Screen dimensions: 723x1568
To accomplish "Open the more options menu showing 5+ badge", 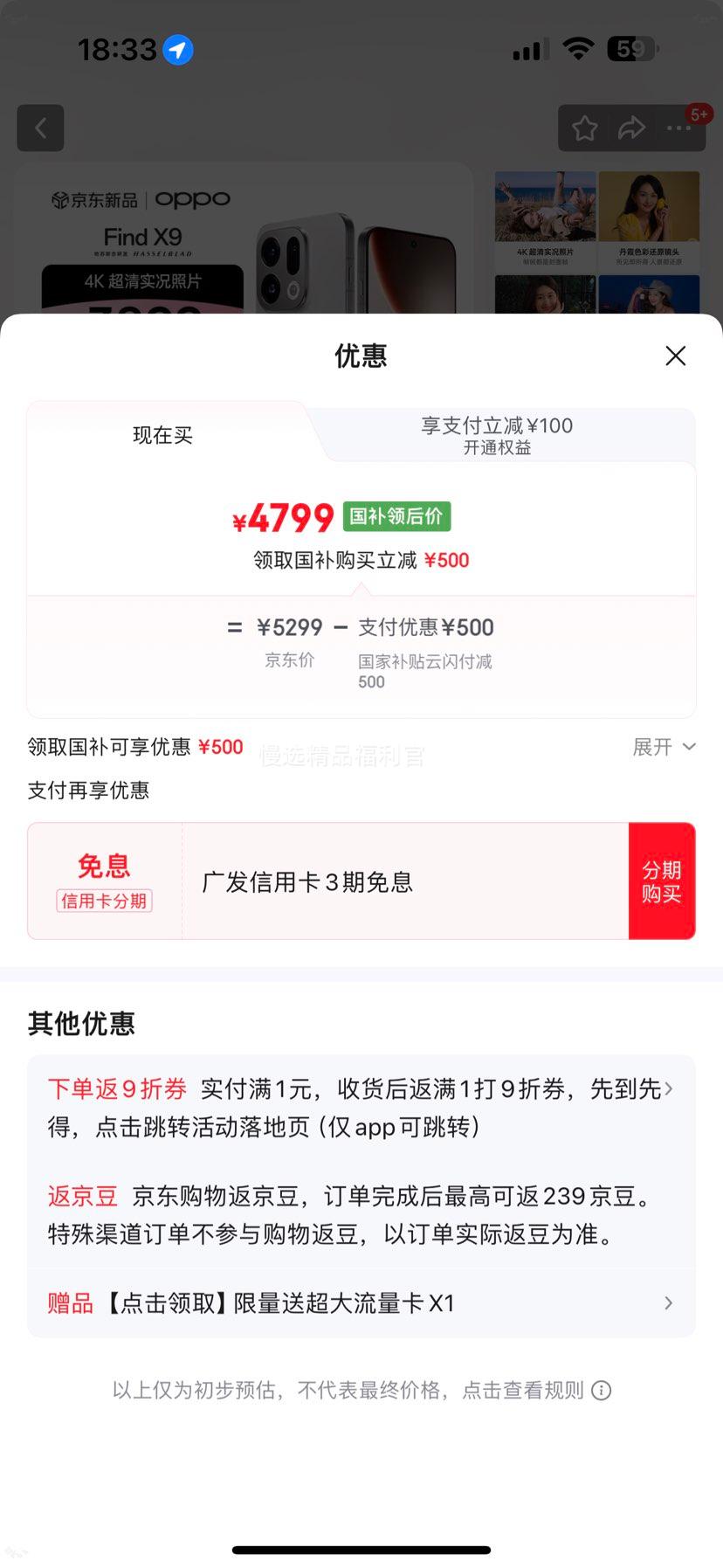I will pos(678,128).
